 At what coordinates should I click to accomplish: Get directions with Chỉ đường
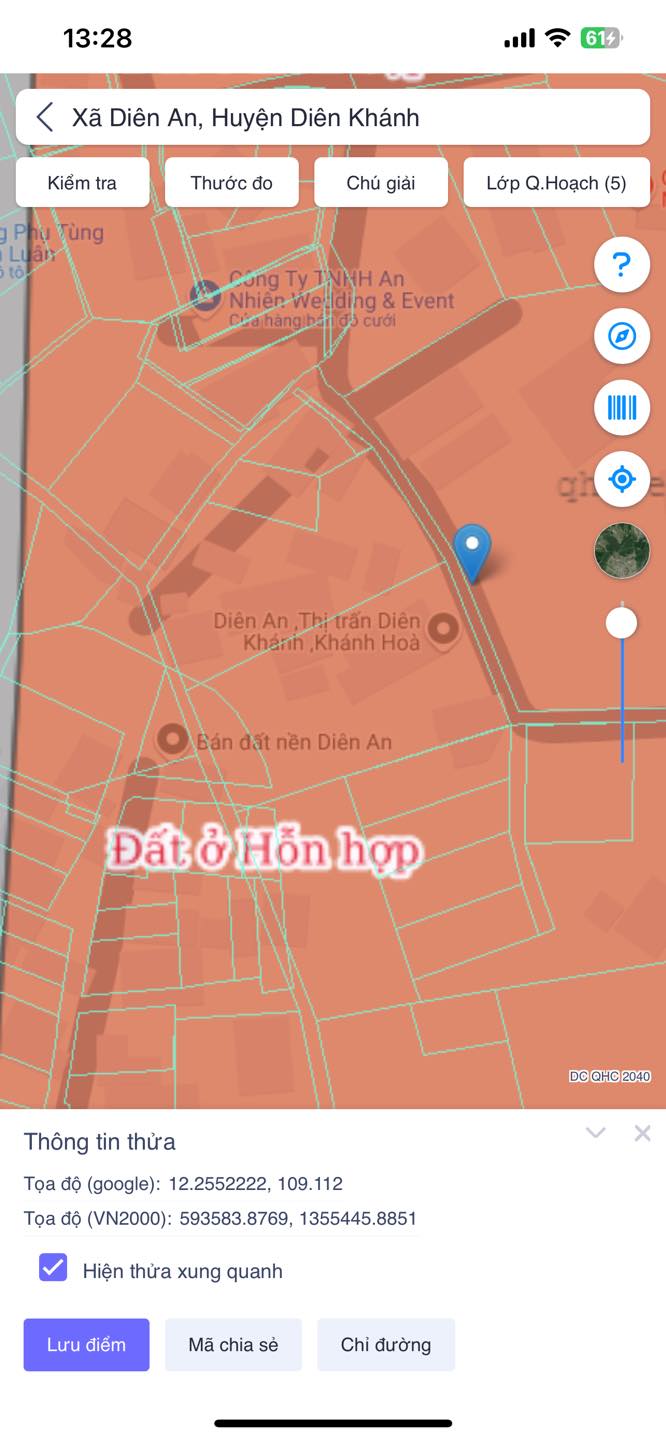tap(386, 1344)
